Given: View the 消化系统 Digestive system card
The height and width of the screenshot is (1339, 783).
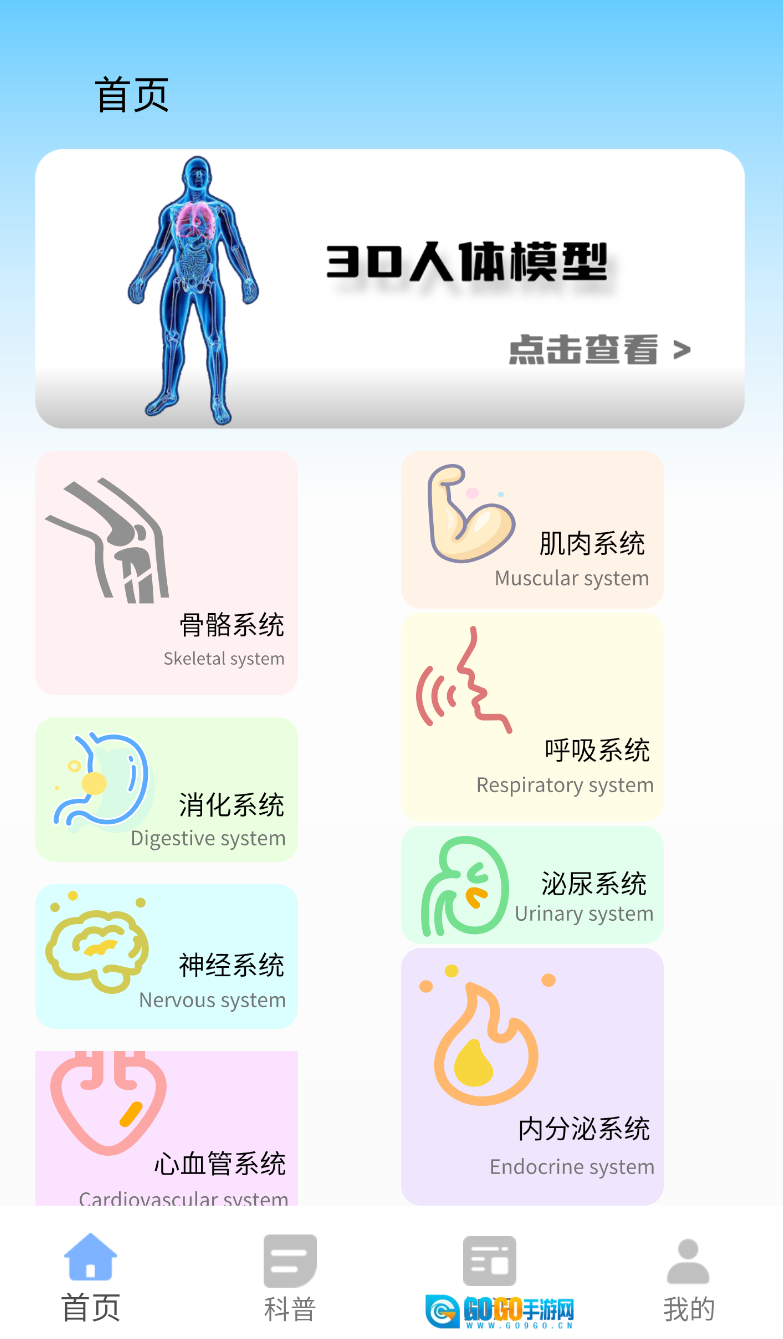Looking at the screenshot, I should [166, 789].
